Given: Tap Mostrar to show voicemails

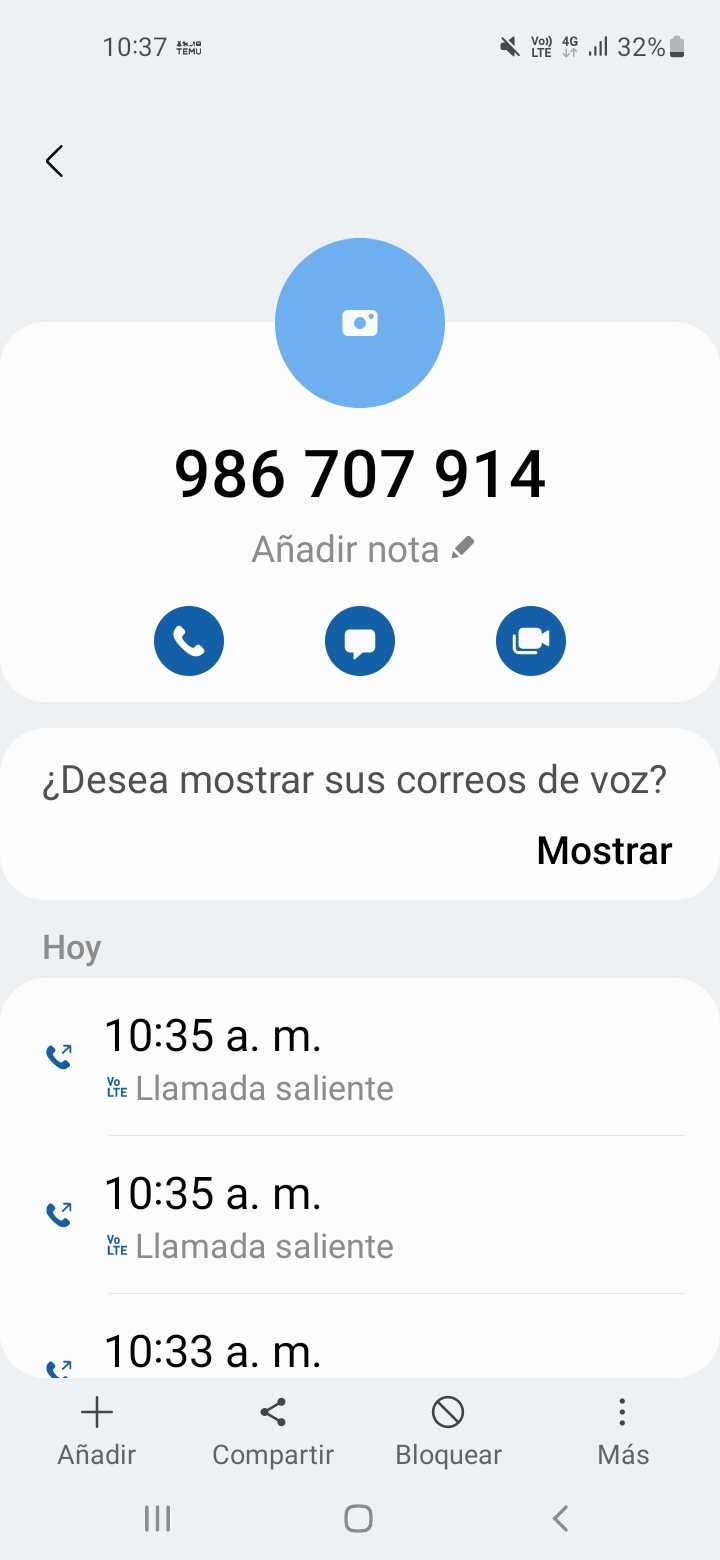Looking at the screenshot, I should tap(604, 850).
